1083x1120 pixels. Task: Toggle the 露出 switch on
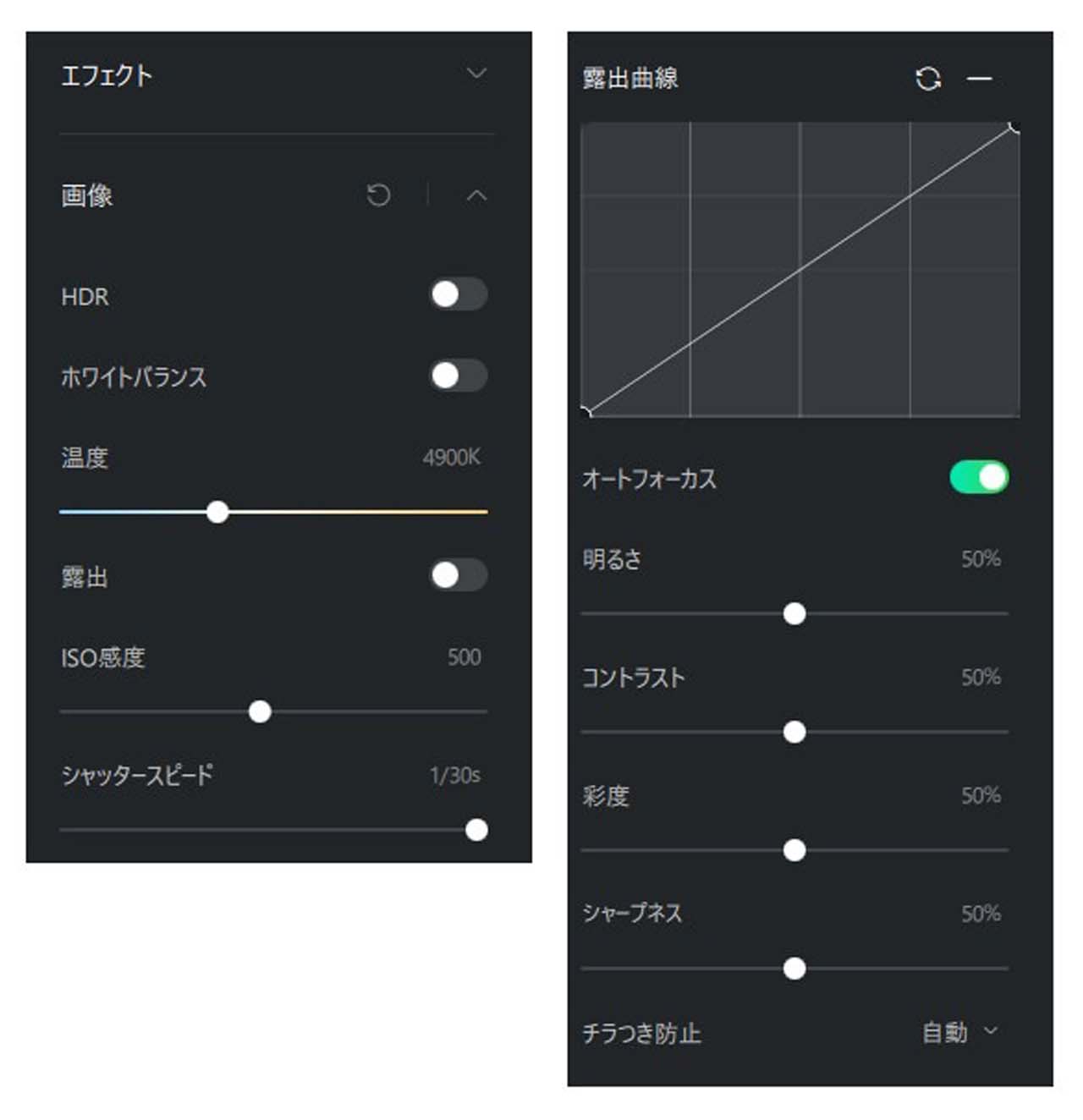[x=458, y=575]
